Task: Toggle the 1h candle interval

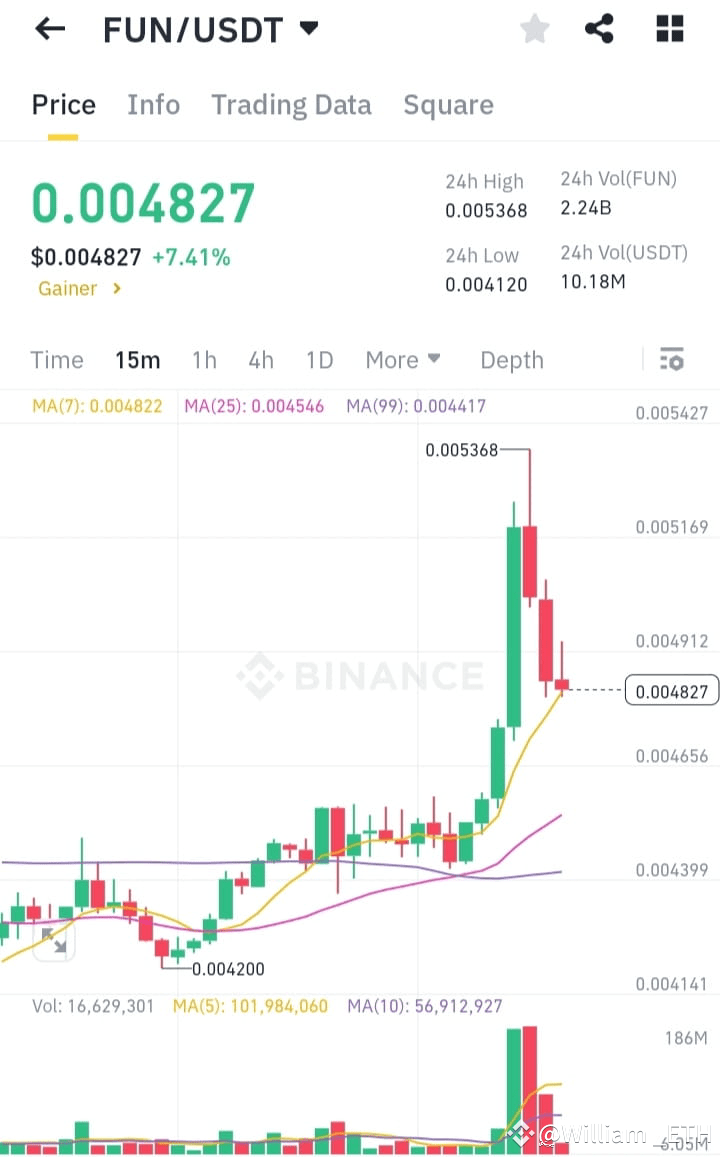Action: tap(204, 359)
